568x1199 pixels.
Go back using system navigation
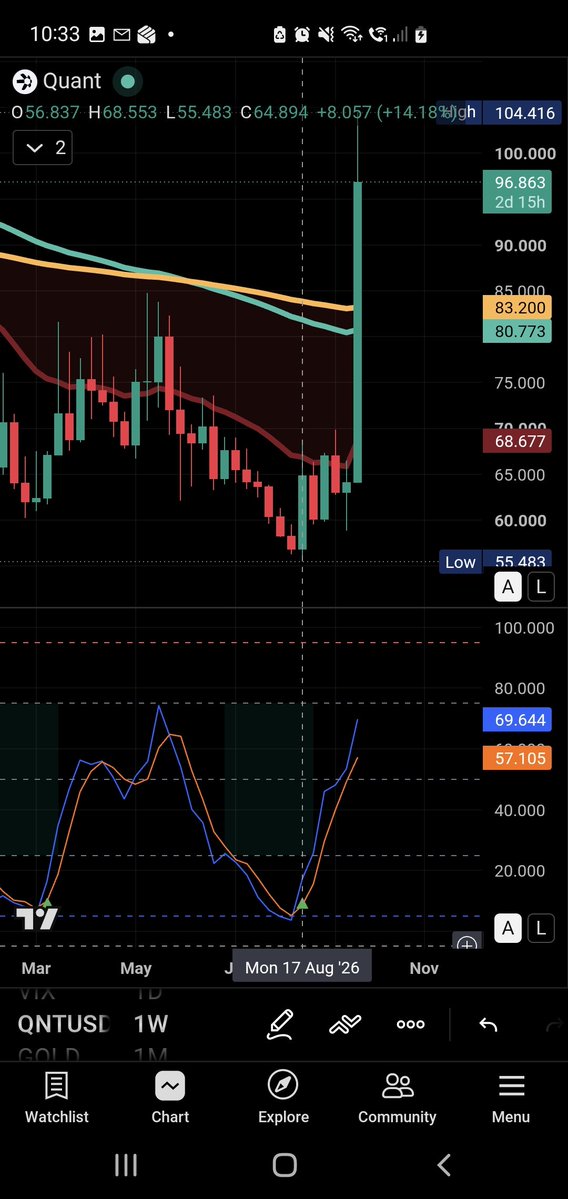coord(443,1165)
